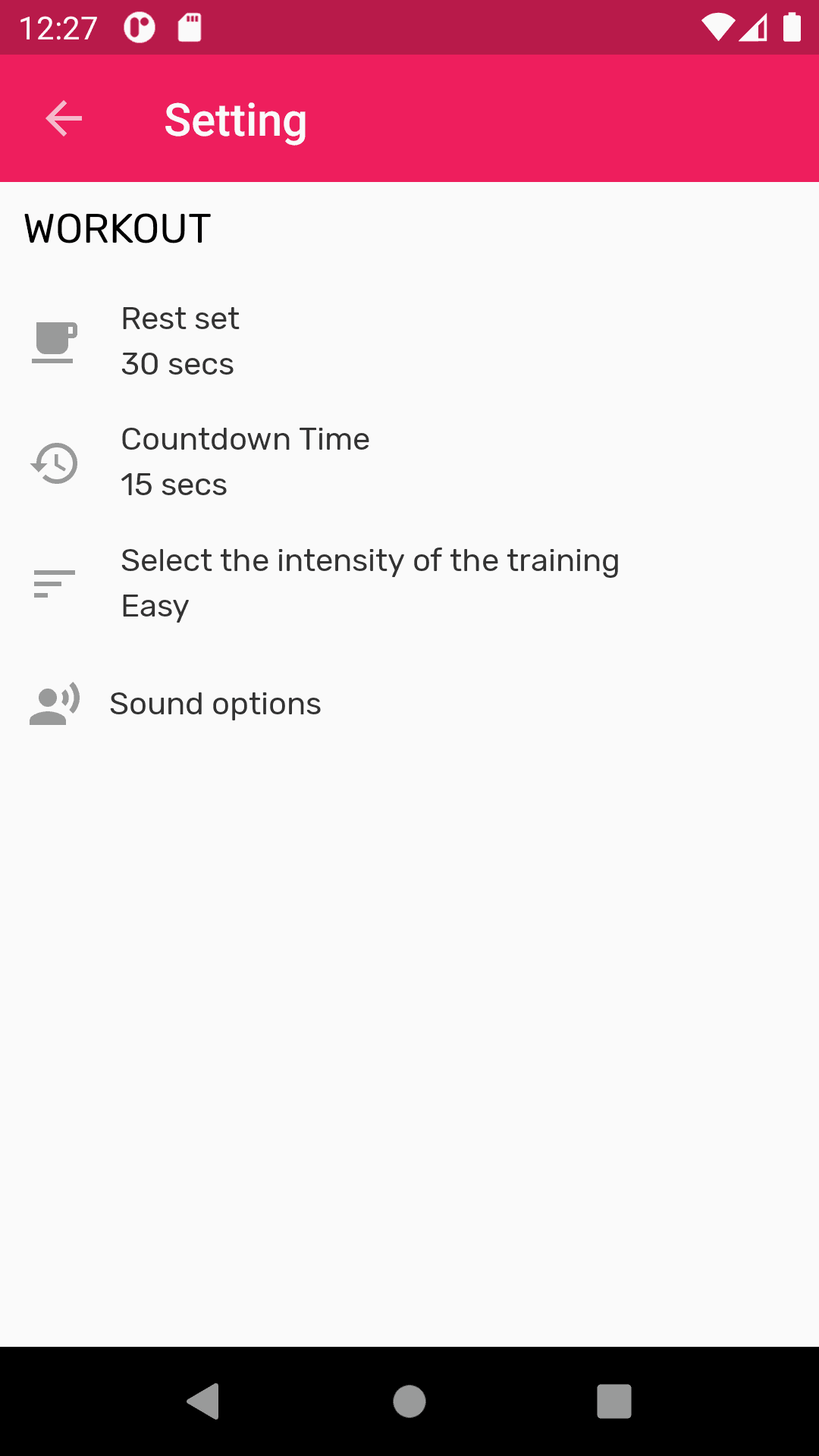
Task: Tap the sound options speaker icon
Action: click(x=53, y=703)
